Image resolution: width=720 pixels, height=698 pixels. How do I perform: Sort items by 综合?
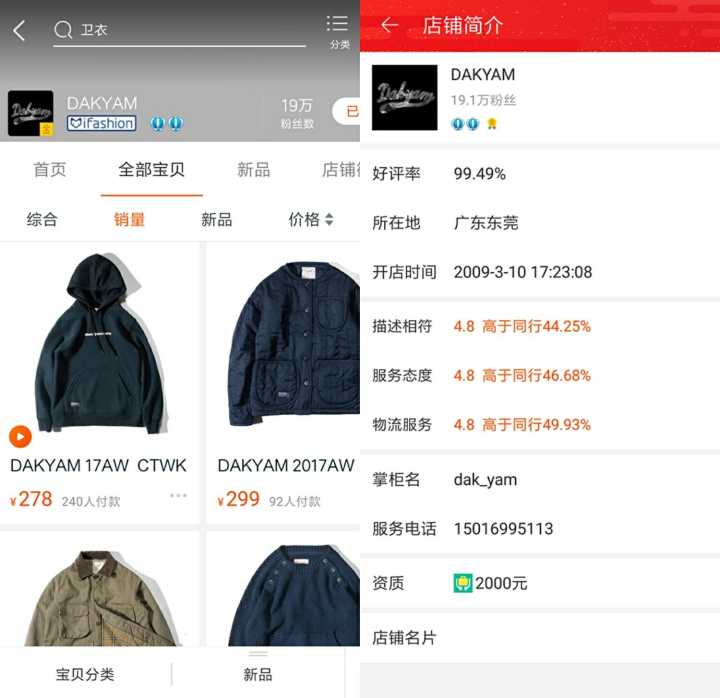42,219
